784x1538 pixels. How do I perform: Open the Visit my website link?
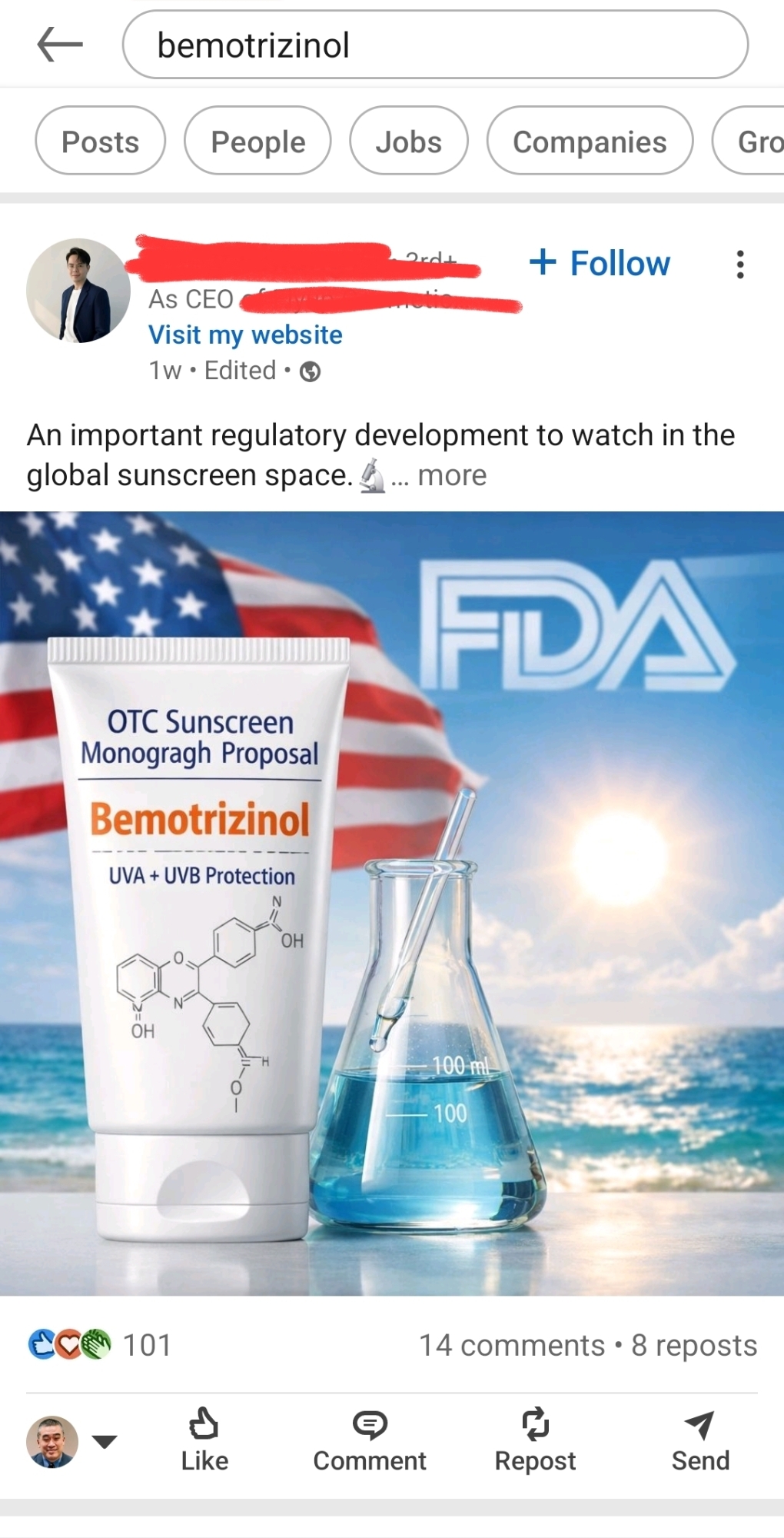[245, 335]
